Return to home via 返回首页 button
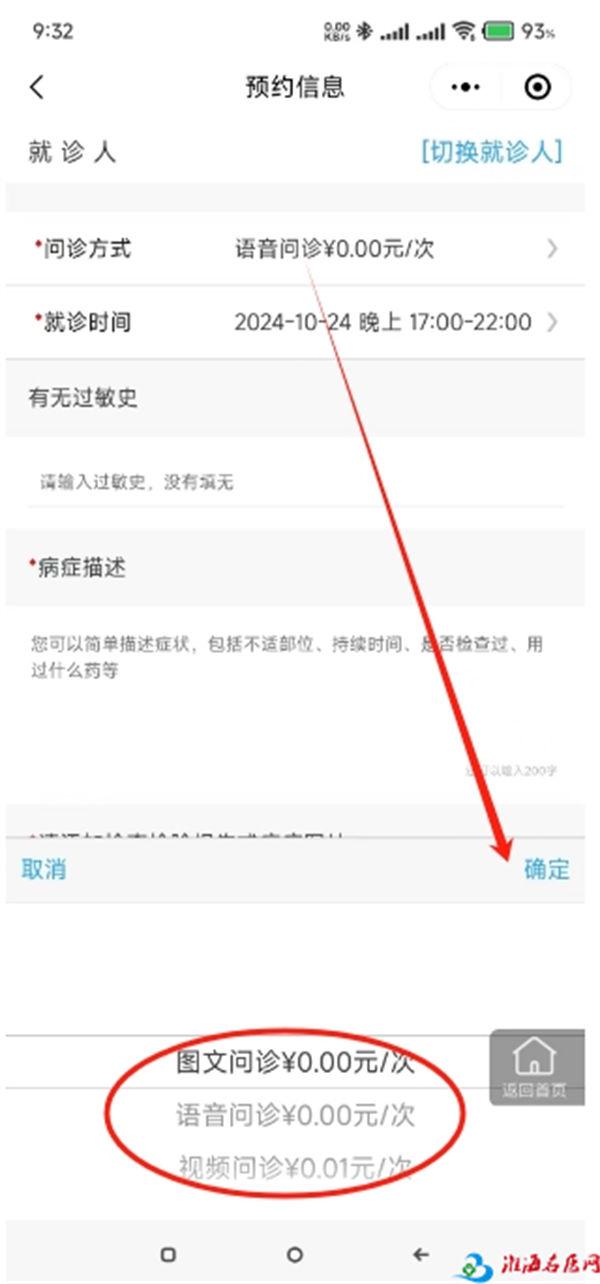Viewport: 600px width, 1284px height. click(534, 1067)
